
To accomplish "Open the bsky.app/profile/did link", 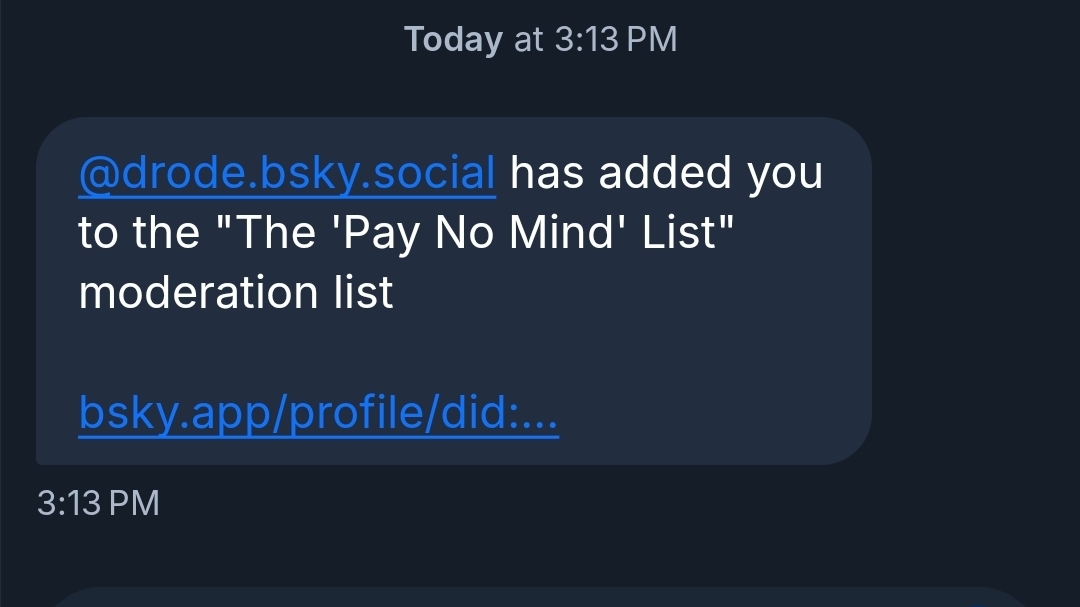I will point(318,413).
